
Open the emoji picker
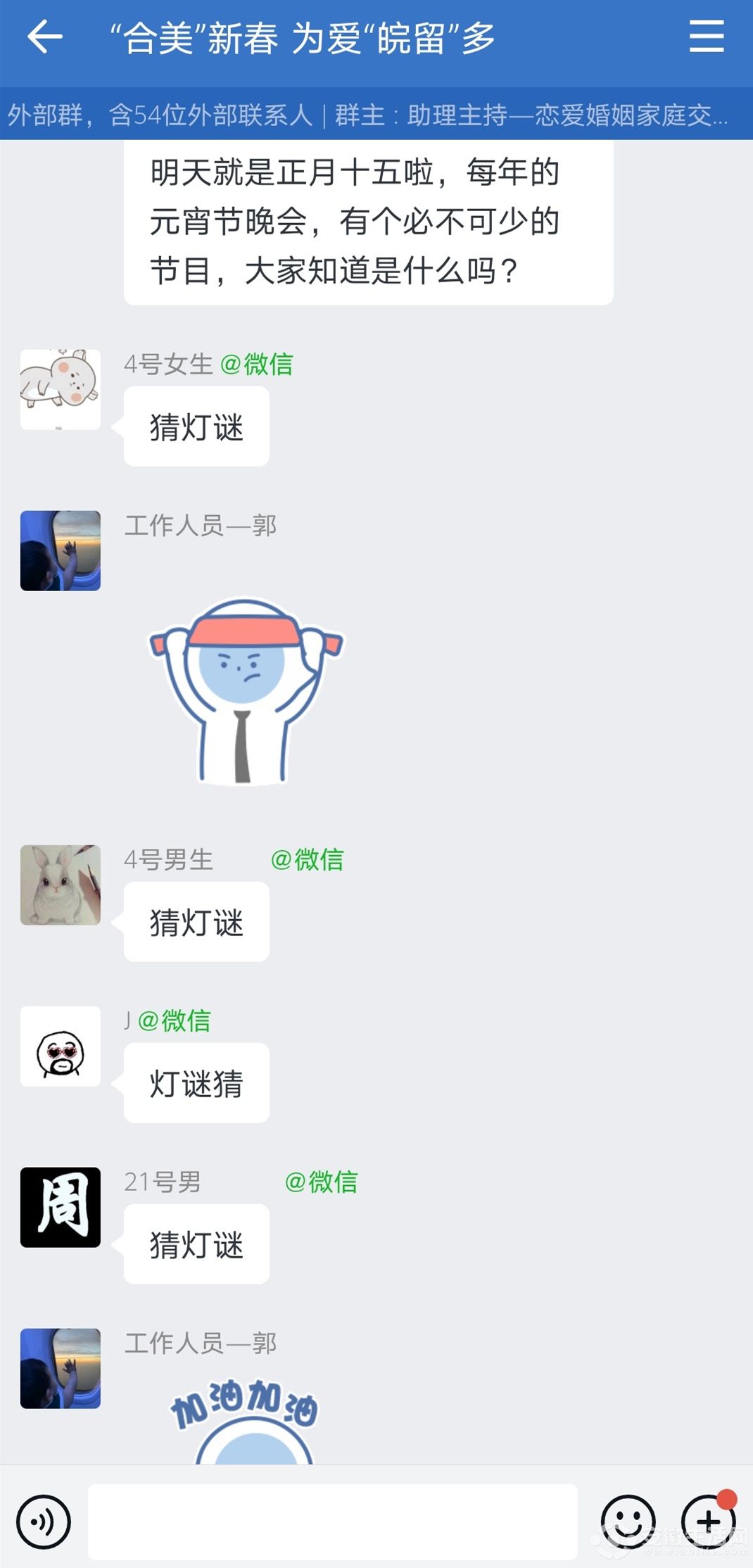click(627, 1522)
